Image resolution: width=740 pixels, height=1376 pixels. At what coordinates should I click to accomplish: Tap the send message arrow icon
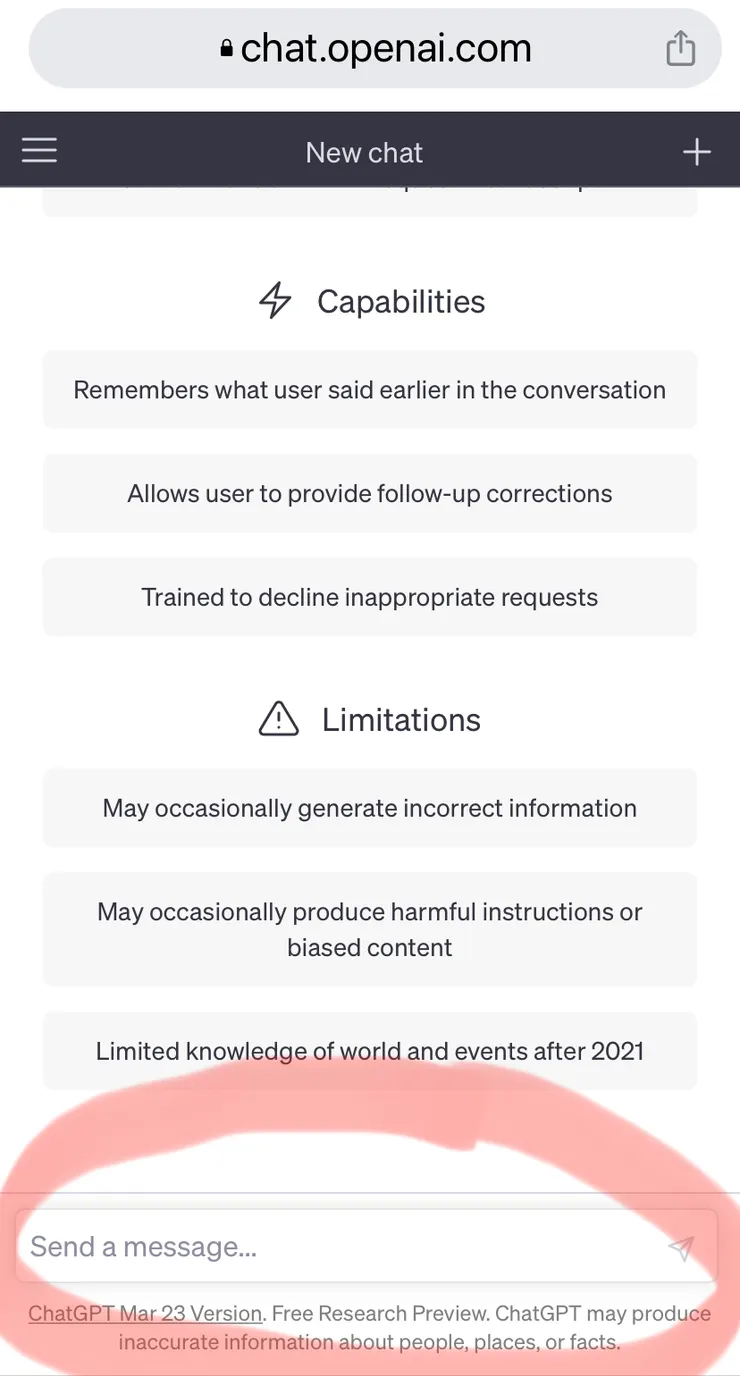(x=681, y=1248)
